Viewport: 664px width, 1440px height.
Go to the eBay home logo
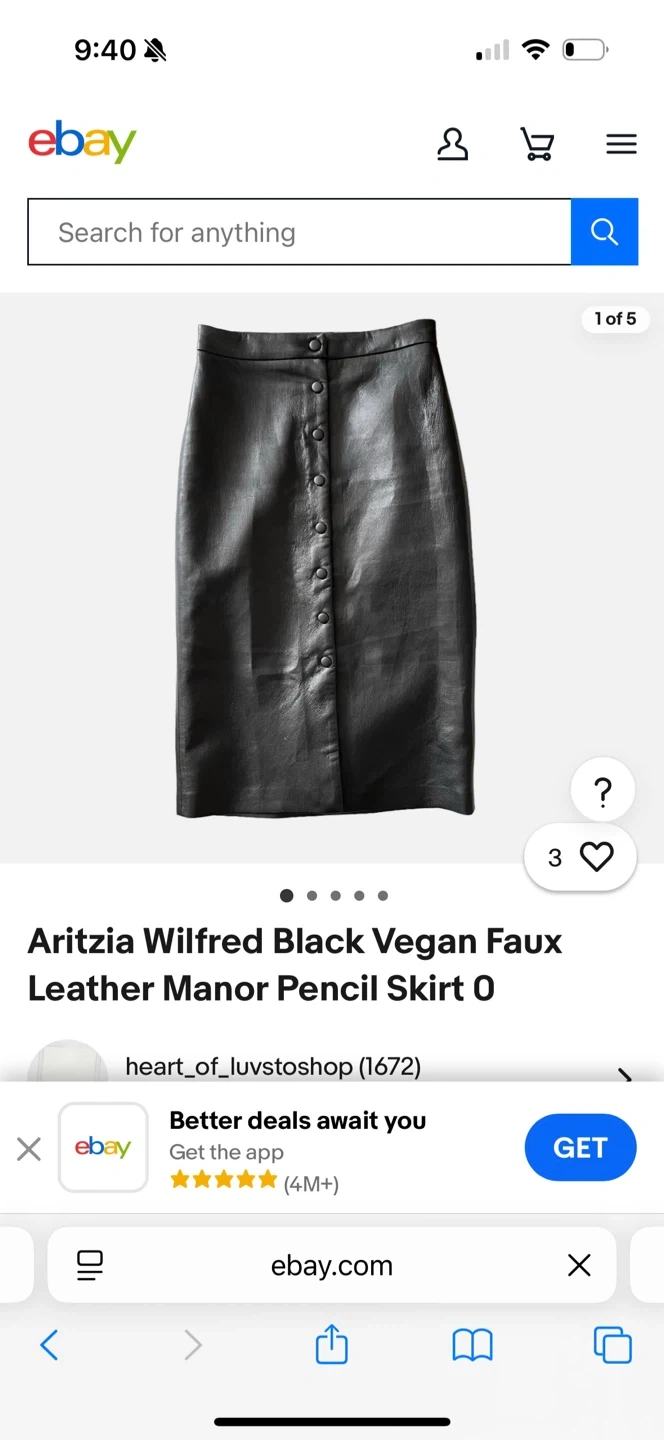click(82, 144)
